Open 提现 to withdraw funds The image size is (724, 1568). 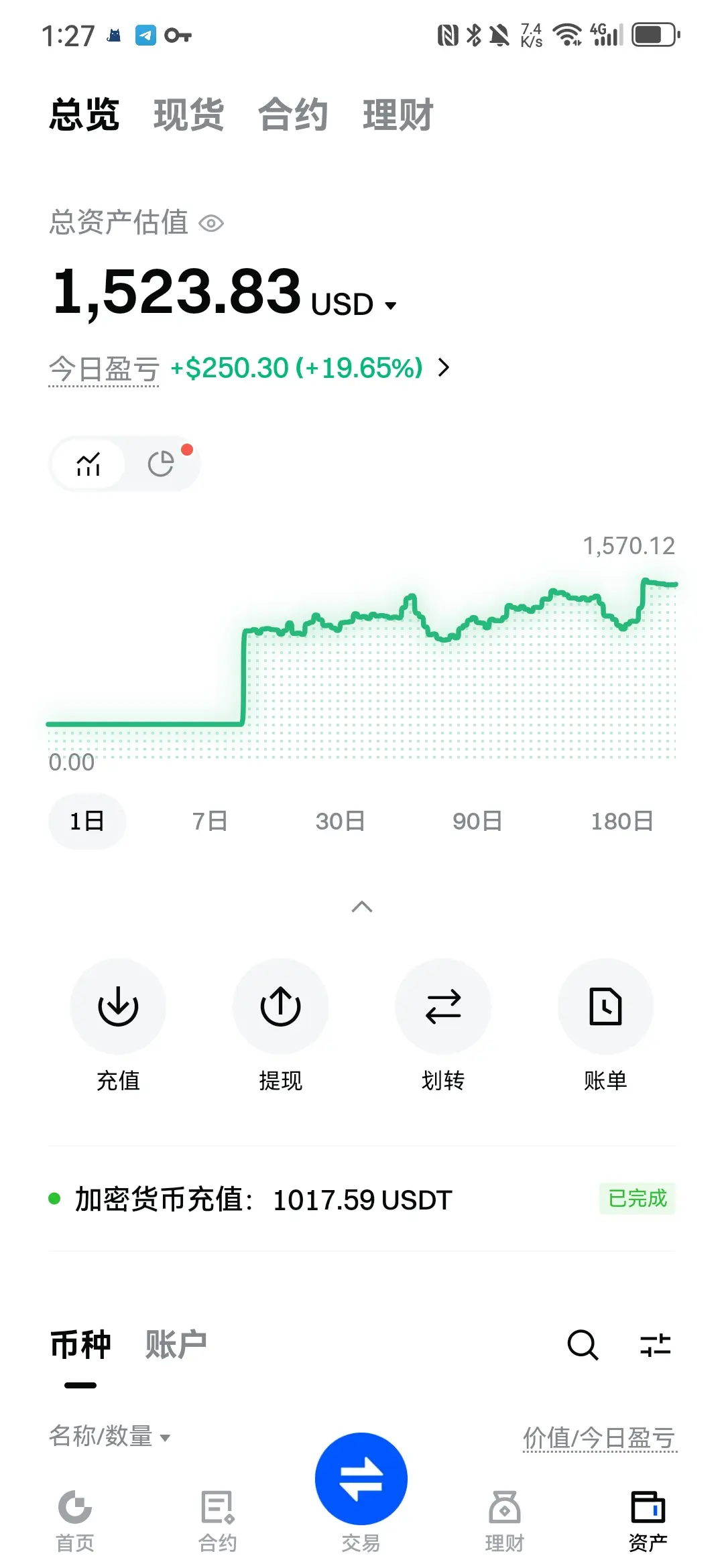(x=280, y=1006)
